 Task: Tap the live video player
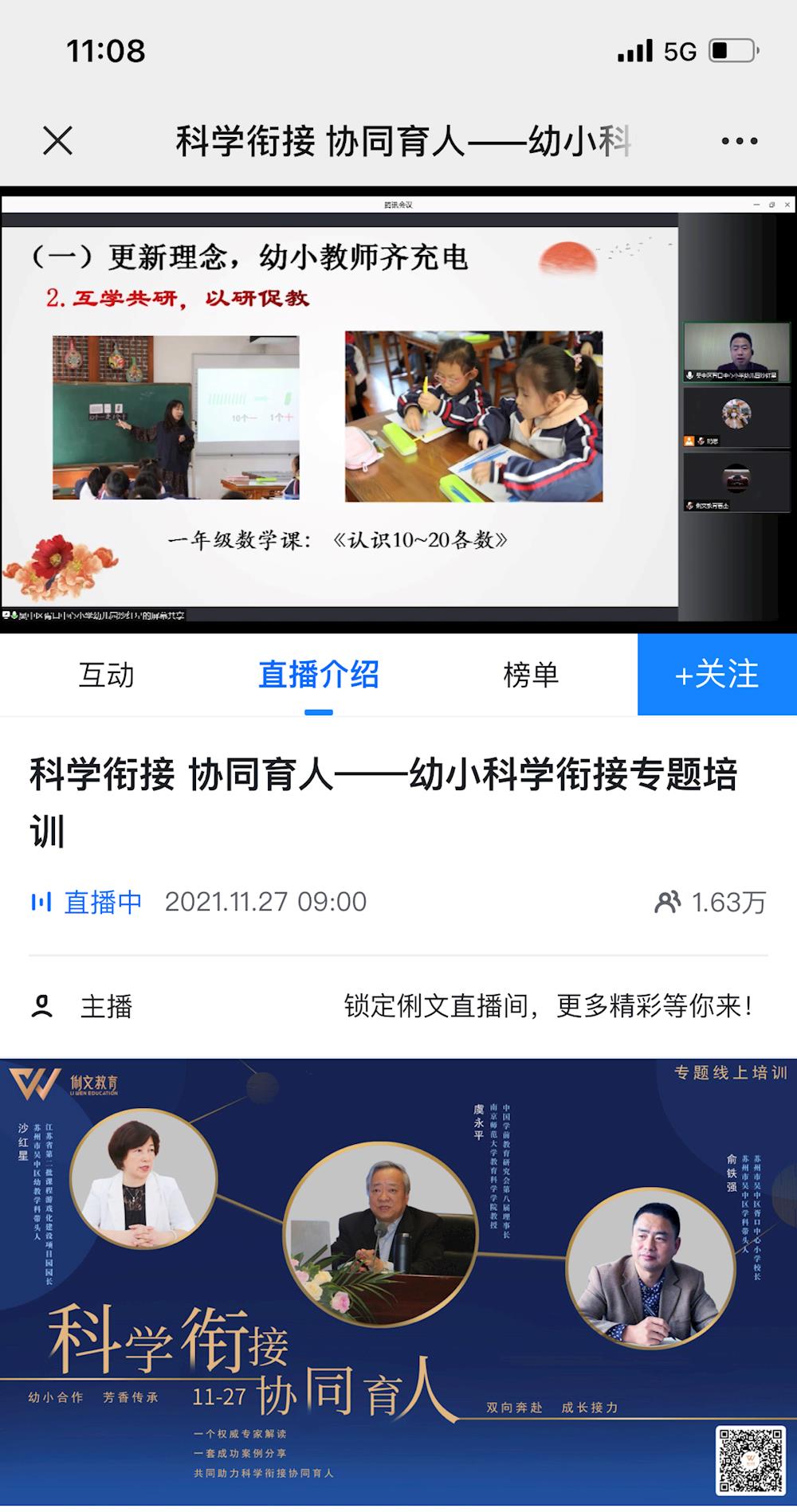pos(398,410)
